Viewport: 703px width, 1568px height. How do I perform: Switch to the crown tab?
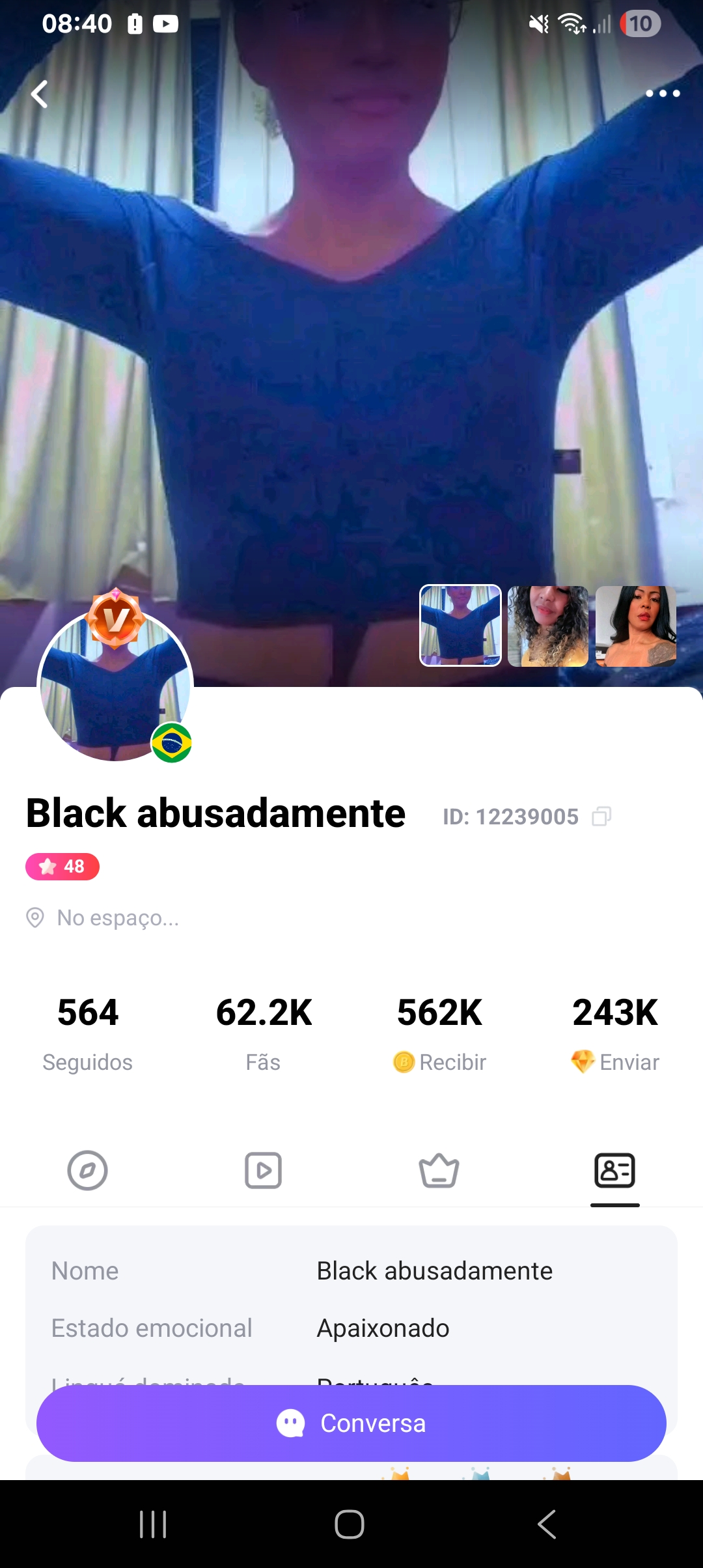click(439, 1171)
